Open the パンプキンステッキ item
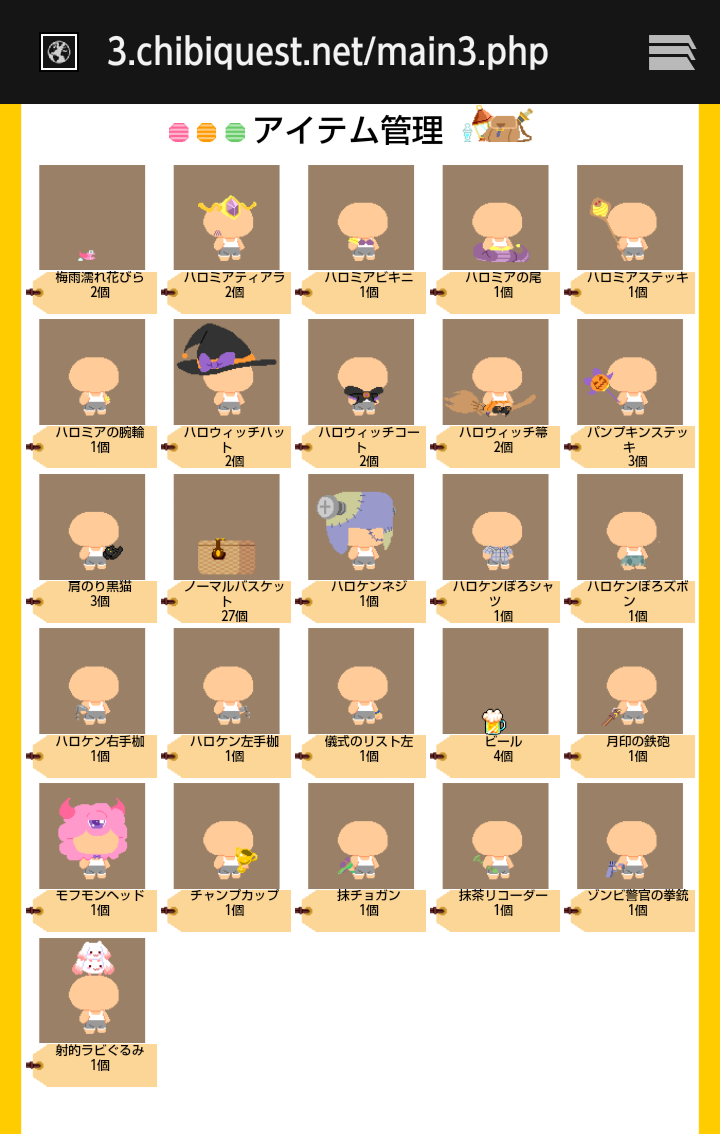Viewport: 720px width, 1134px height. pyautogui.click(x=630, y=372)
